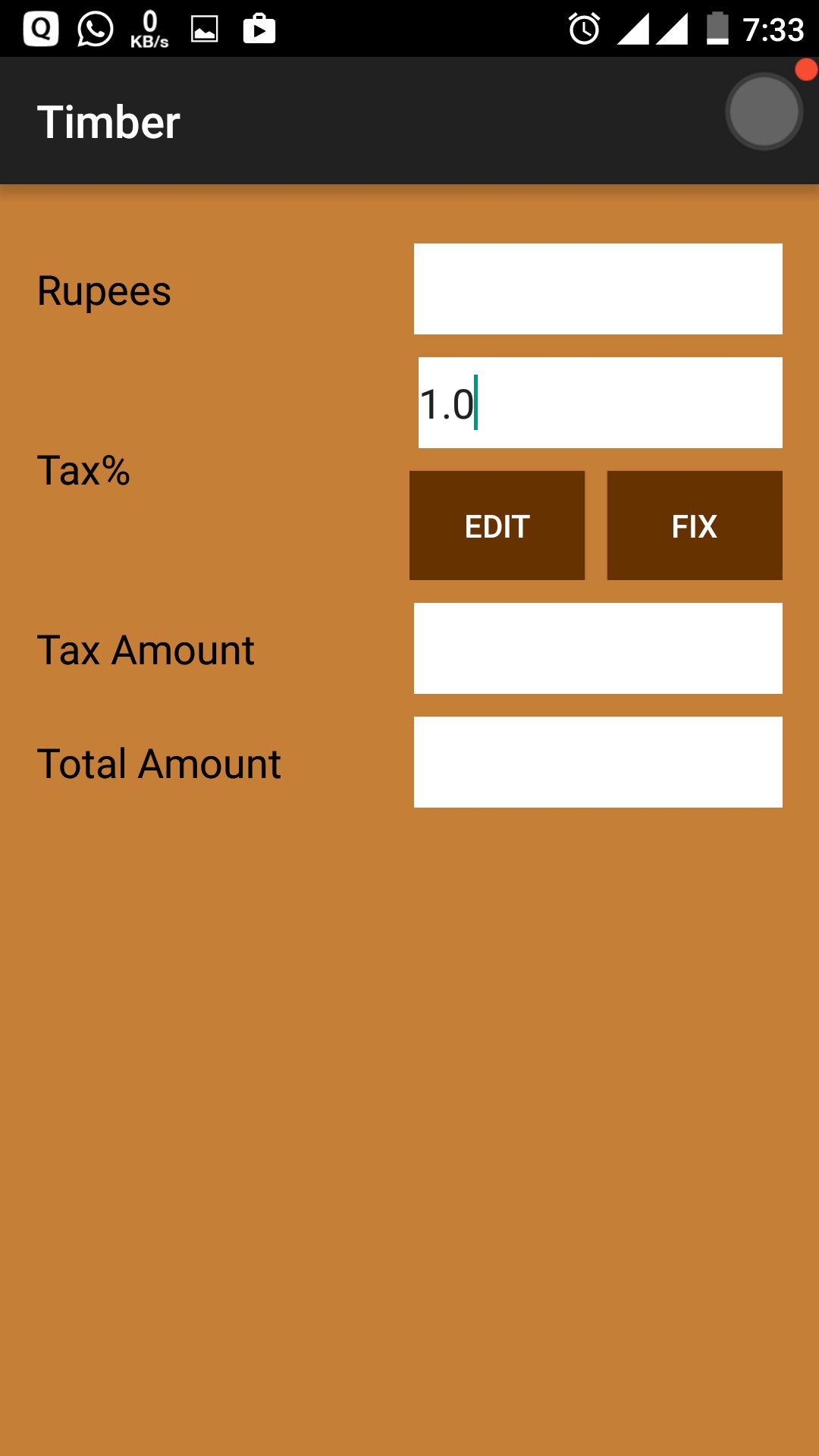Screen dimensions: 819x1456
Task: Tap the red notification dot
Action: (806, 70)
